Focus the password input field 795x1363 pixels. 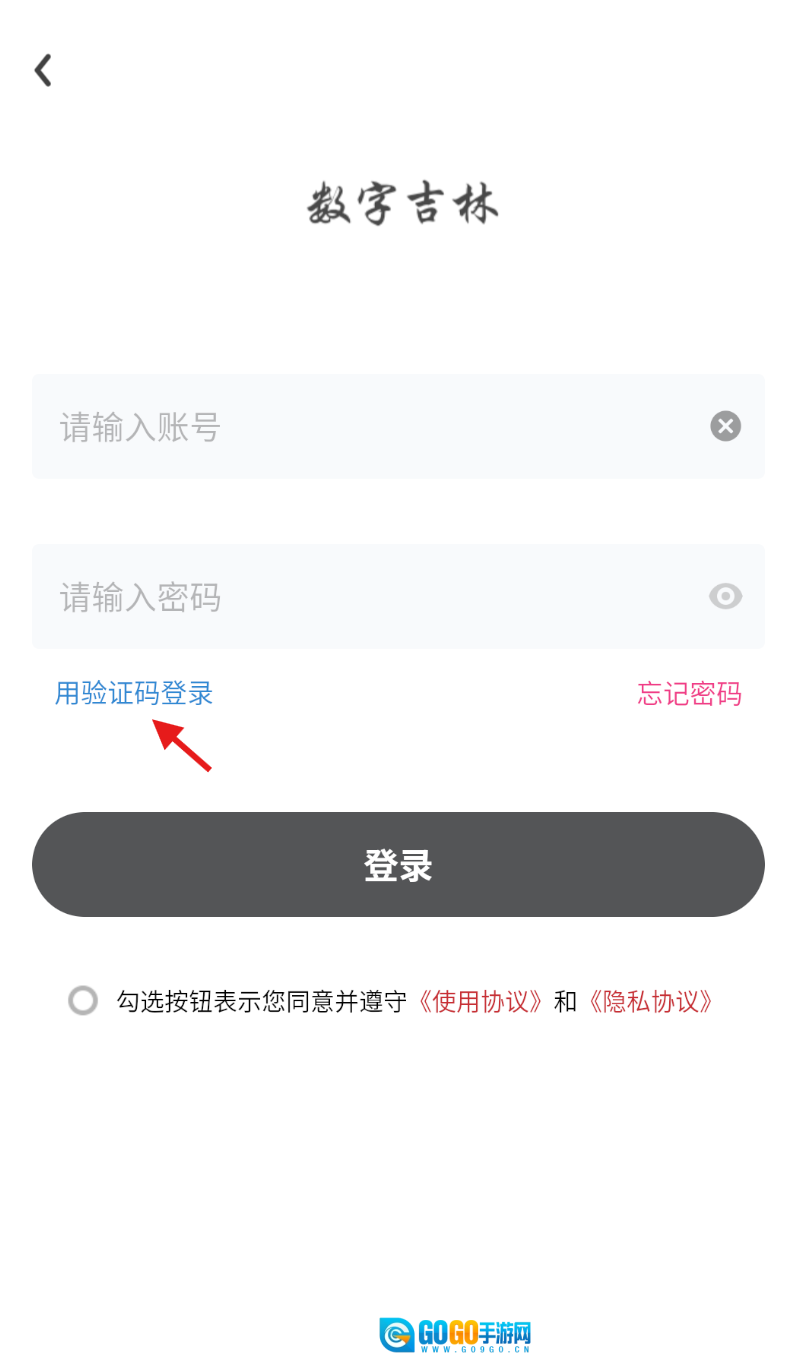[370, 597]
